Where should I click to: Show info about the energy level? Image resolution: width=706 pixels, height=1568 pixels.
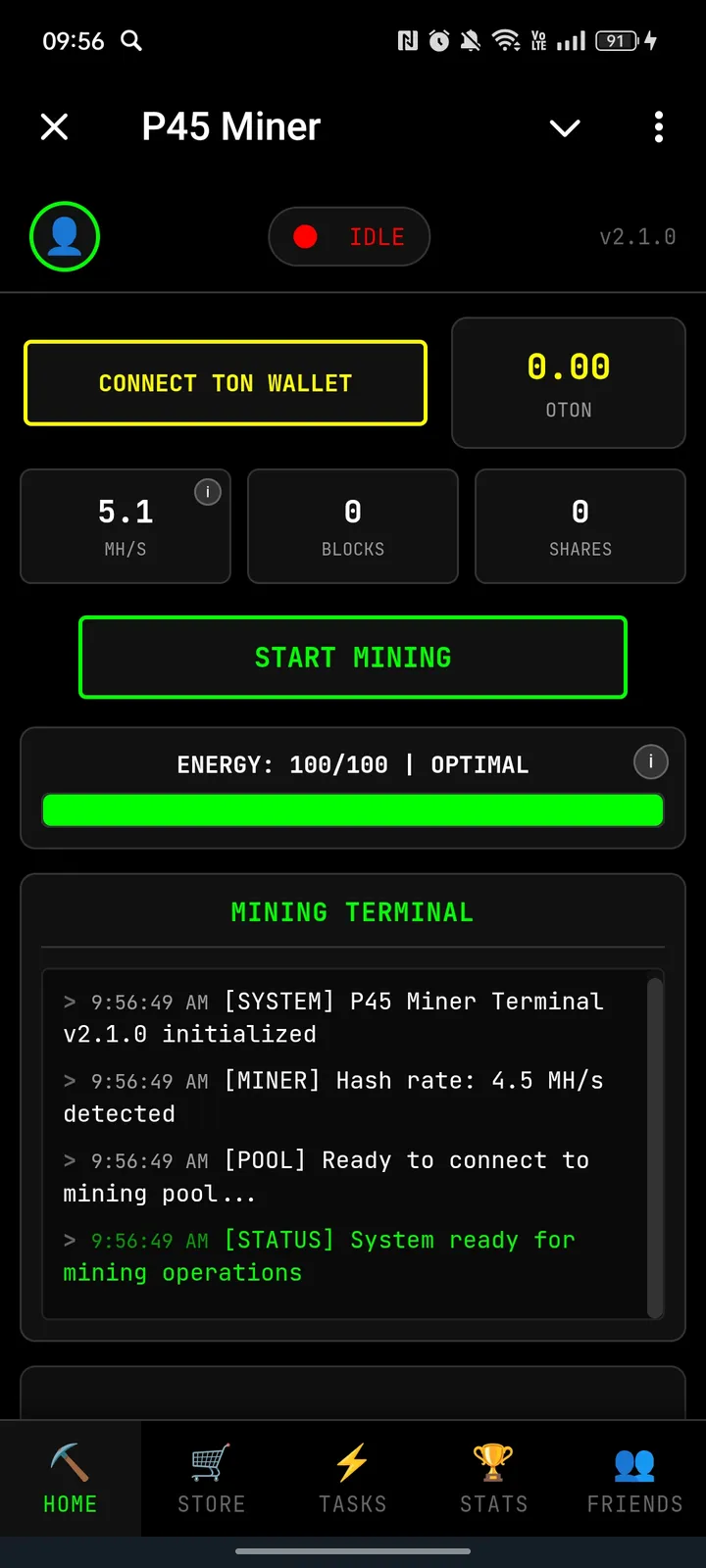(x=650, y=762)
